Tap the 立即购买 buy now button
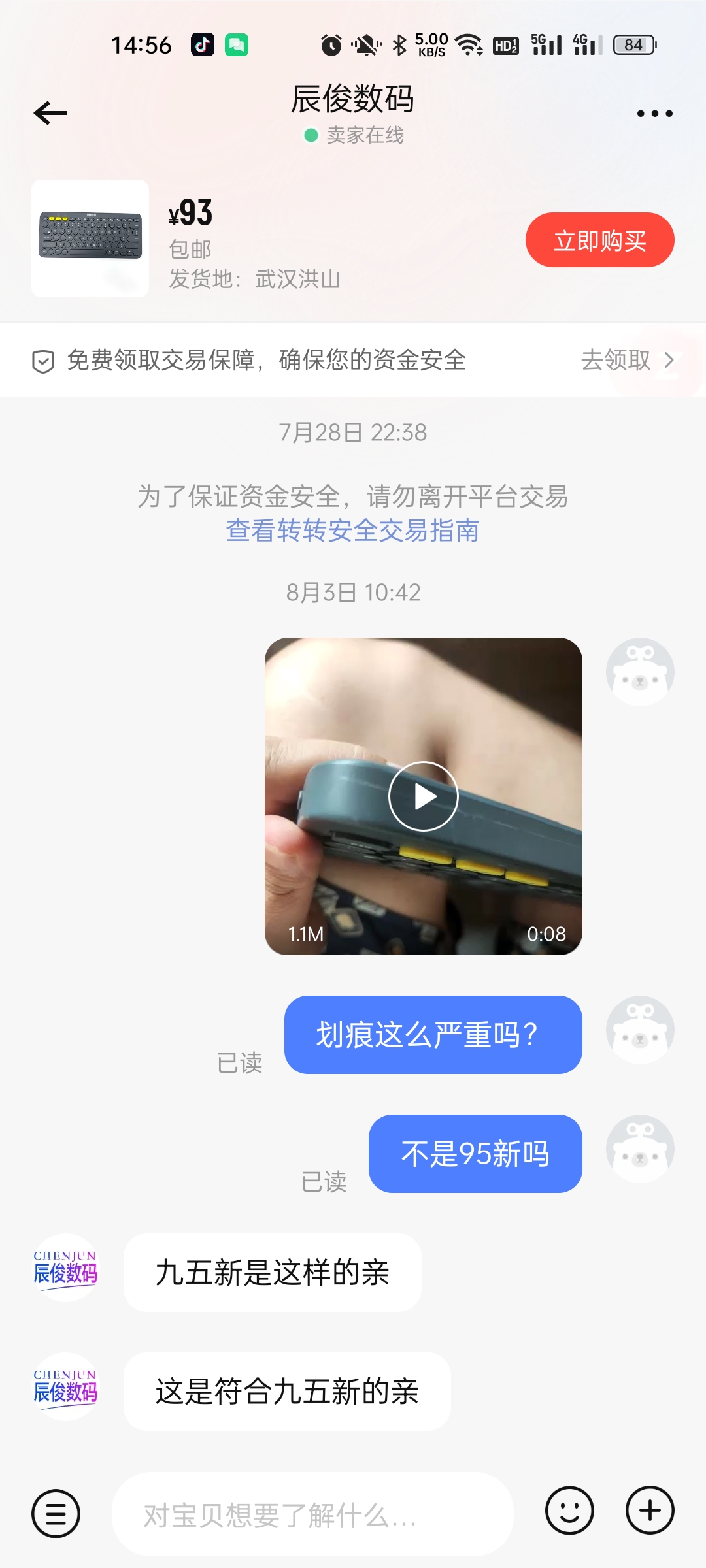Screen dimensions: 706x1568 [x=599, y=240]
